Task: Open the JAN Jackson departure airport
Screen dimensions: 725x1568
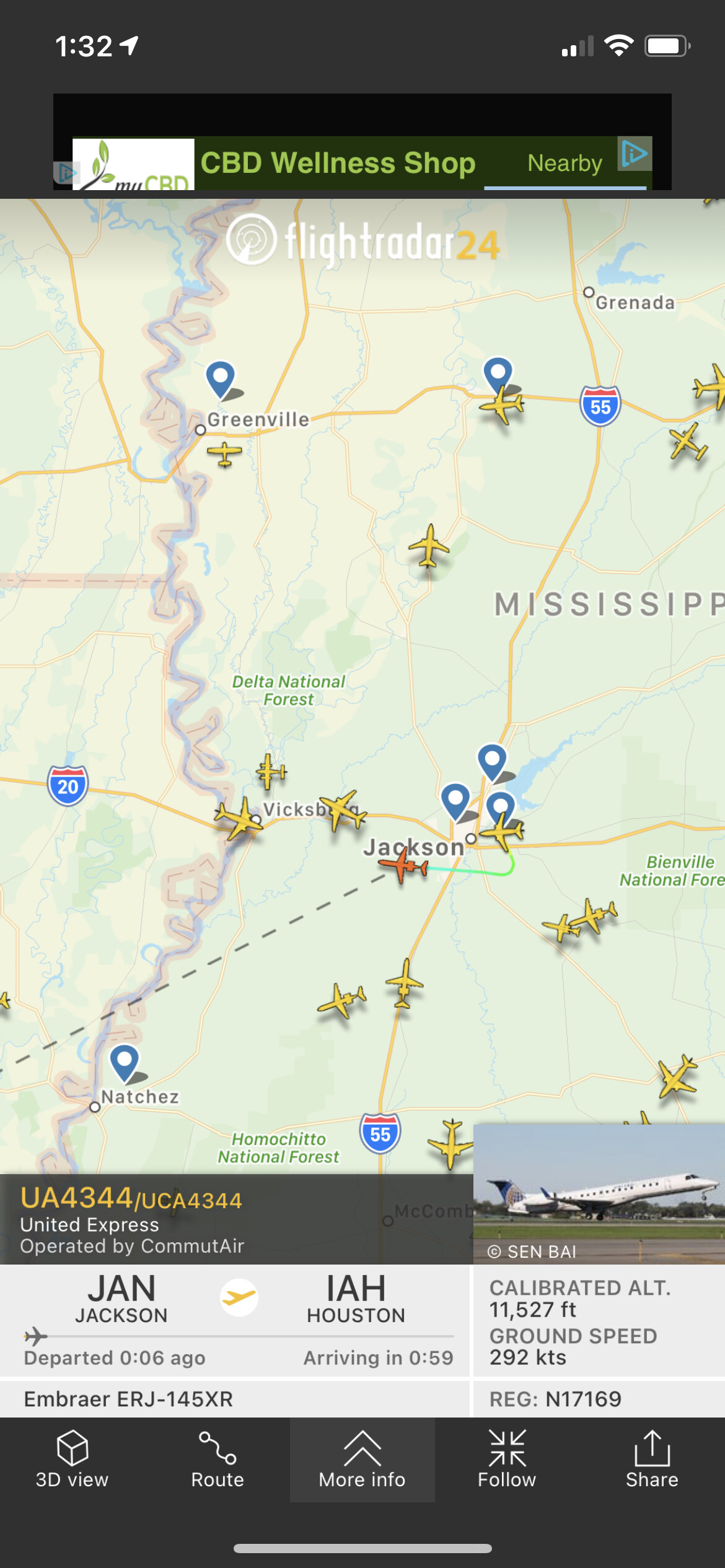Action: click(x=121, y=1299)
